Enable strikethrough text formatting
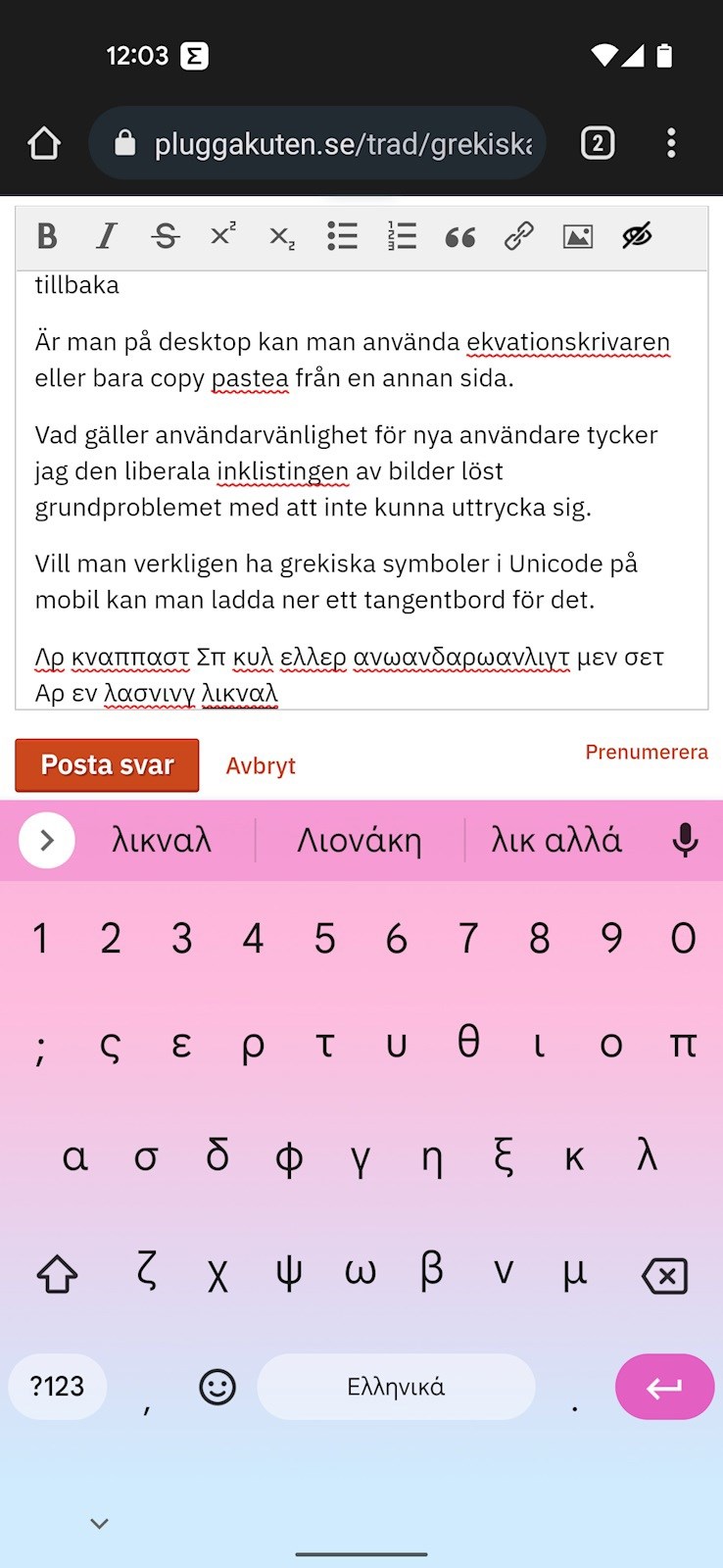Viewport: 723px width, 1568px height. pos(165,236)
